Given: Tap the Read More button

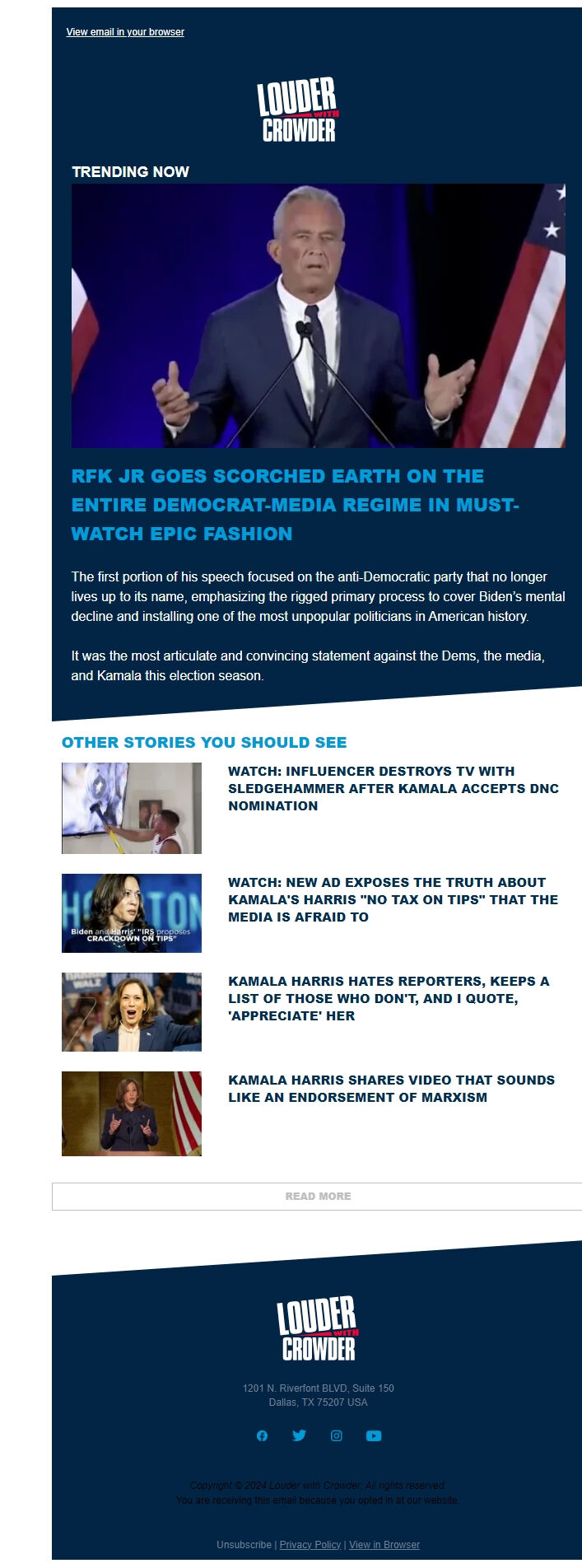Looking at the screenshot, I should click(x=318, y=1196).
